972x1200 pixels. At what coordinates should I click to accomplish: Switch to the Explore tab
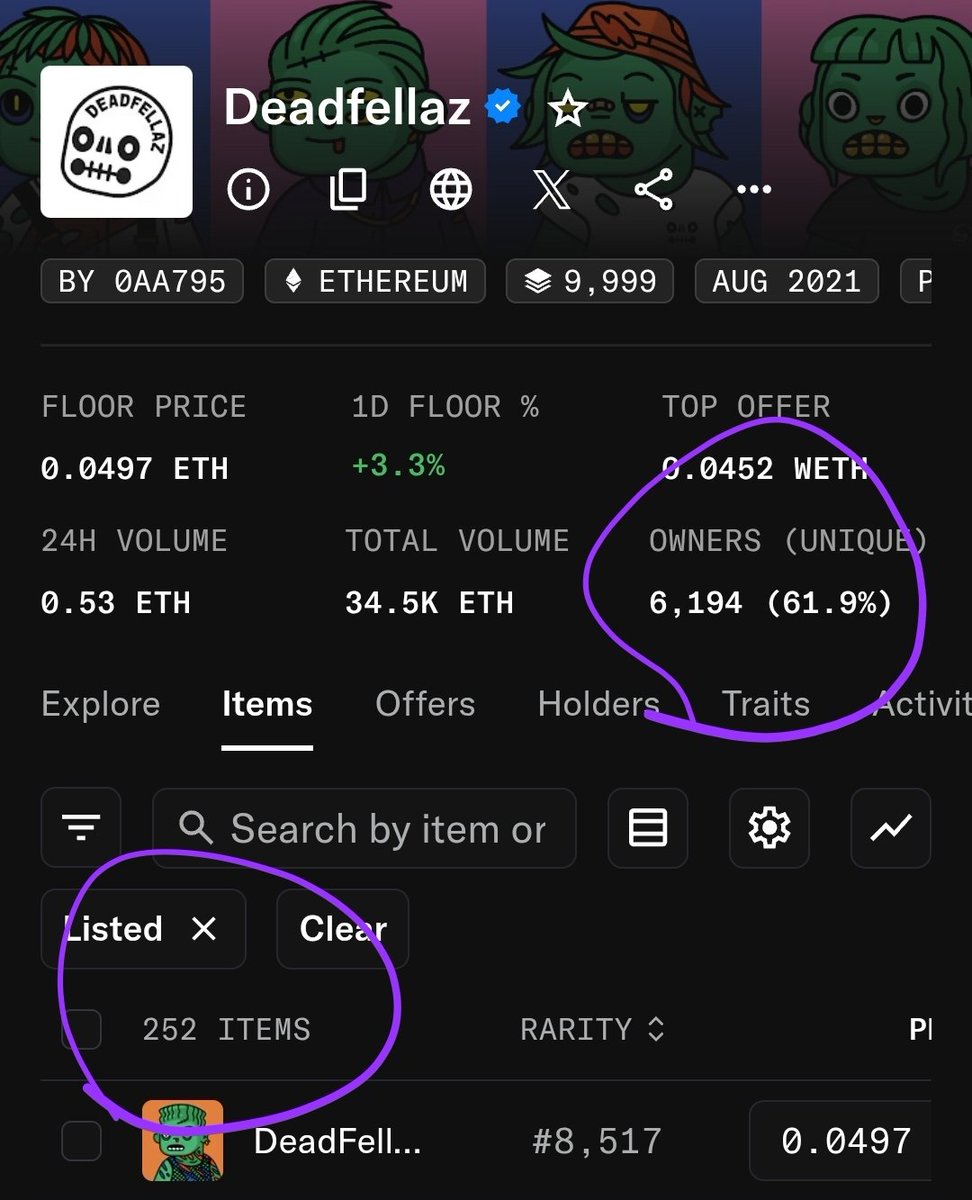click(x=100, y=704)
